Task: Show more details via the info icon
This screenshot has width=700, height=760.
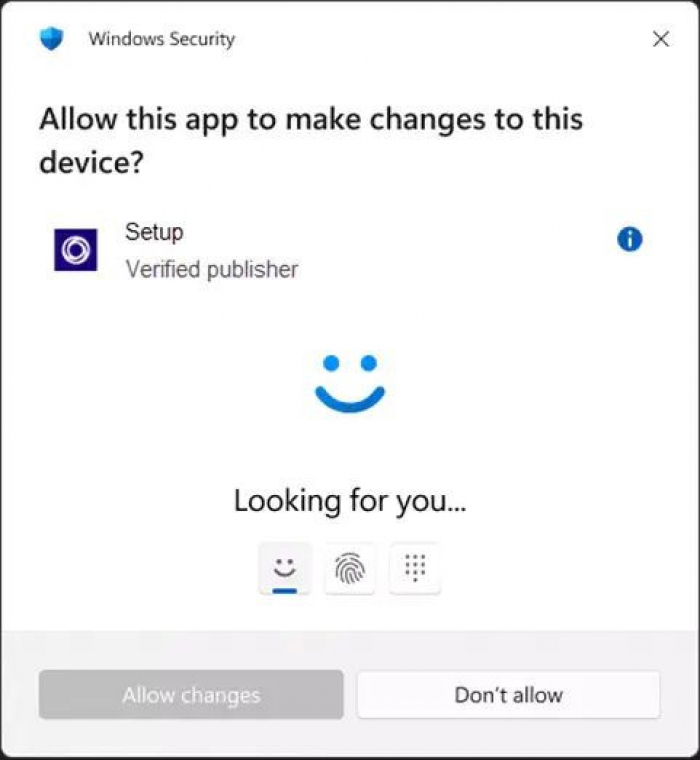Action: 630,240
